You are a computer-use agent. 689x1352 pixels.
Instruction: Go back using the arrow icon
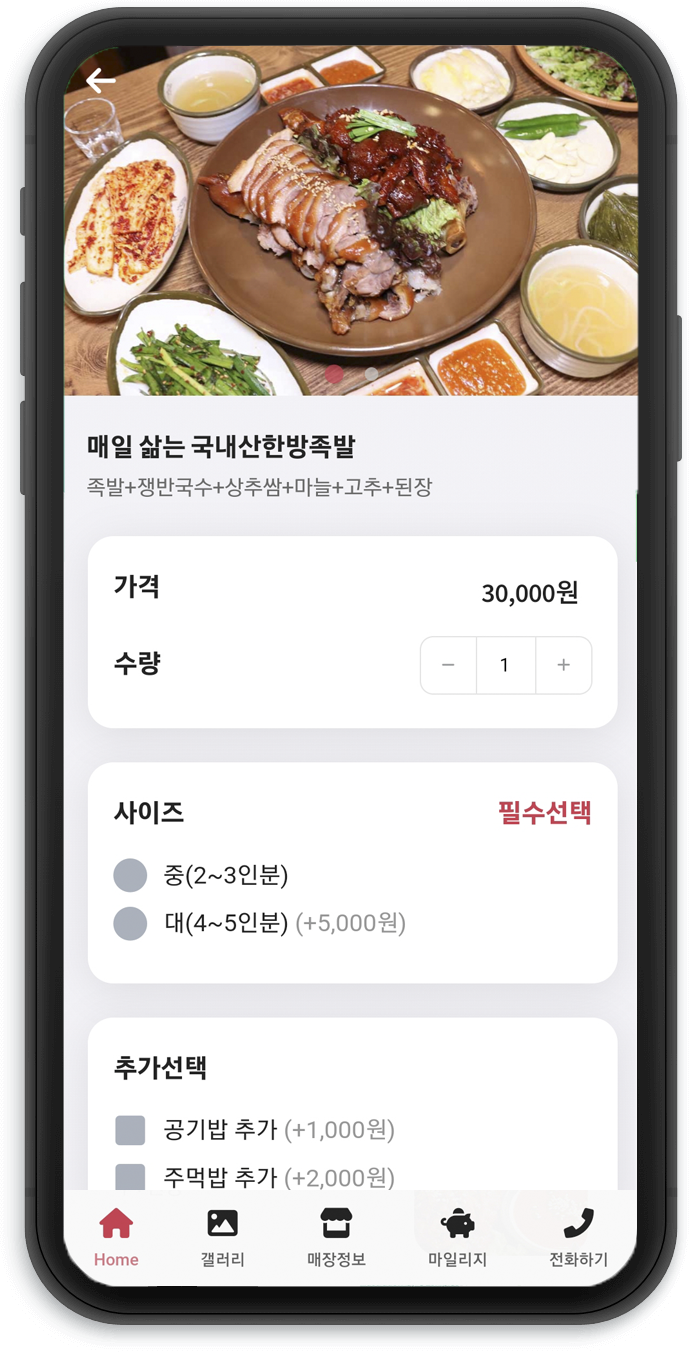(100, 81)
